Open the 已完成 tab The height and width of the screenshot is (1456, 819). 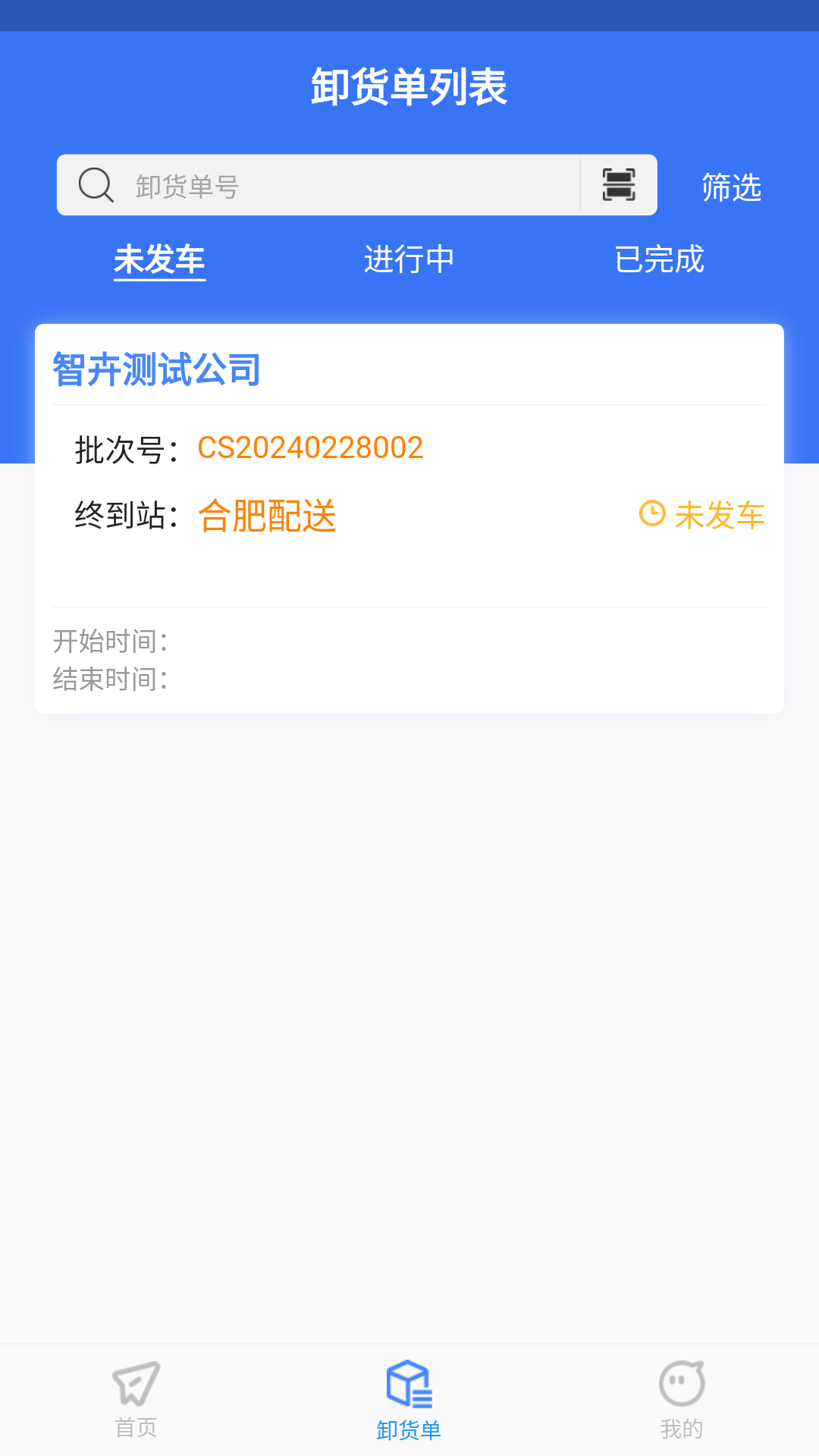click(x=661, y=259)
